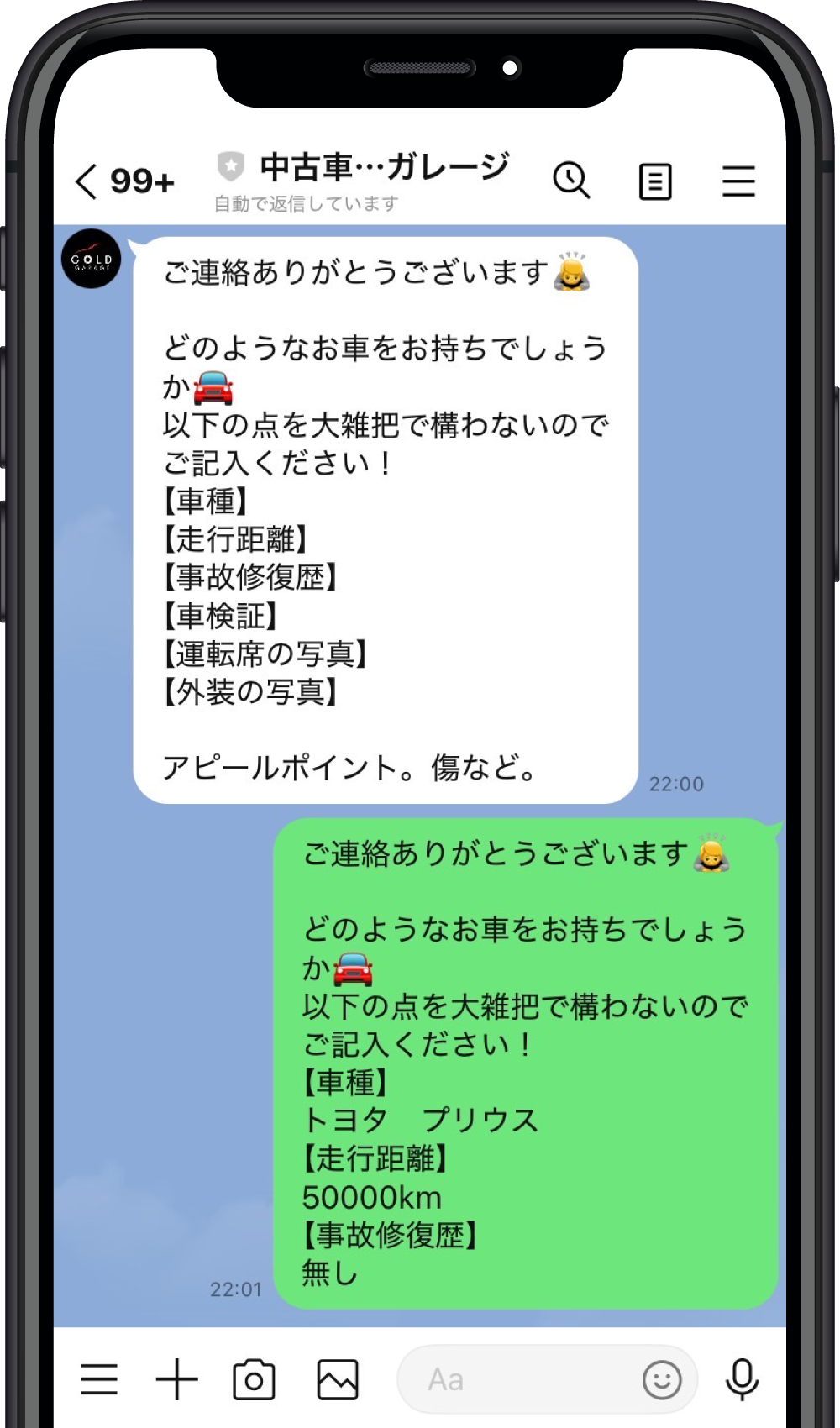The width and height of the screenshot is (840, 1428).
Task: Open the notes icon in the header
Action: [655, 181]
